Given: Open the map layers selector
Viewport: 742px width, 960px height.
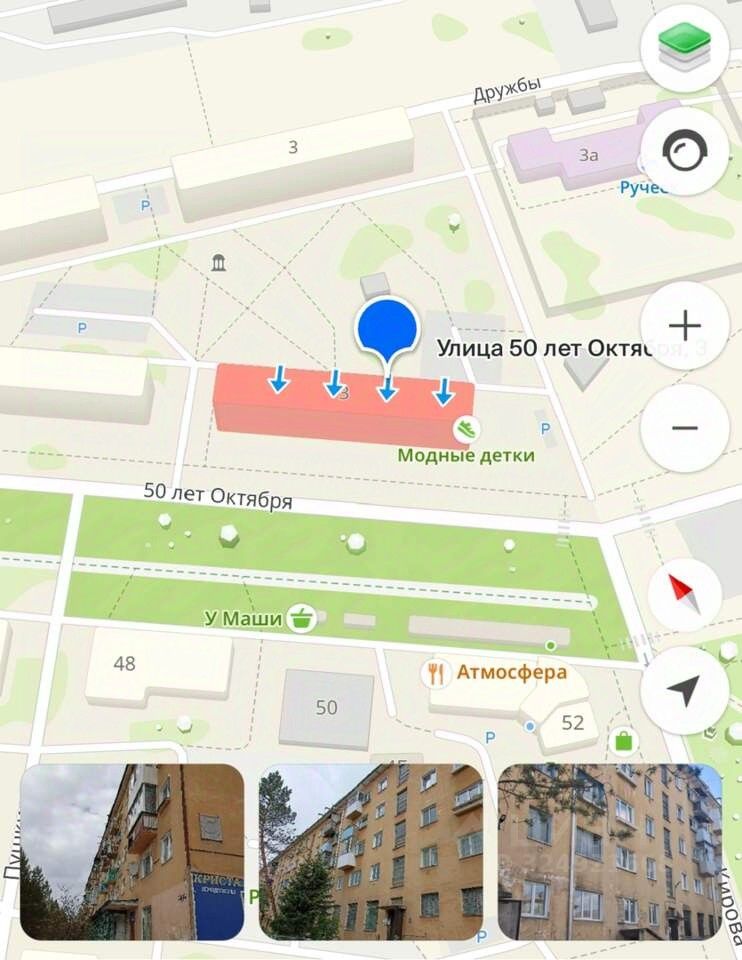Looking at the screenshot, I should 684,47.
